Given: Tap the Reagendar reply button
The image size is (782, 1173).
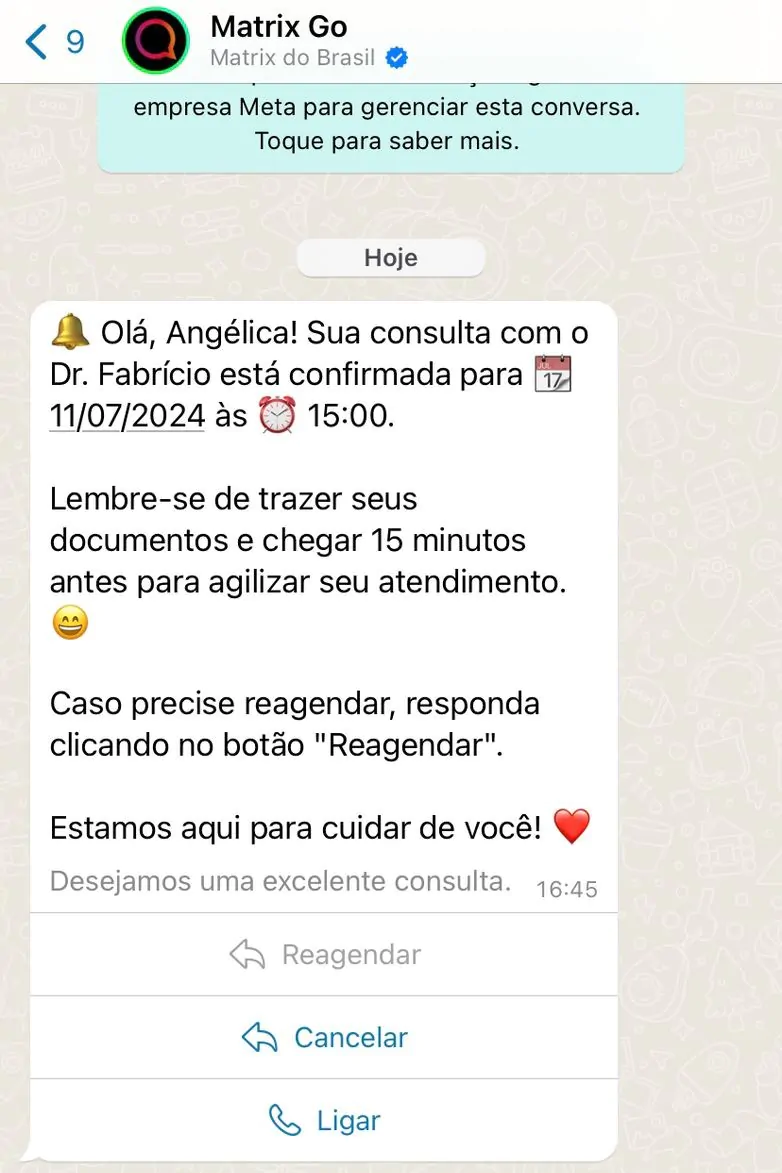Looking at the screenshot, I should pos(325,955).
